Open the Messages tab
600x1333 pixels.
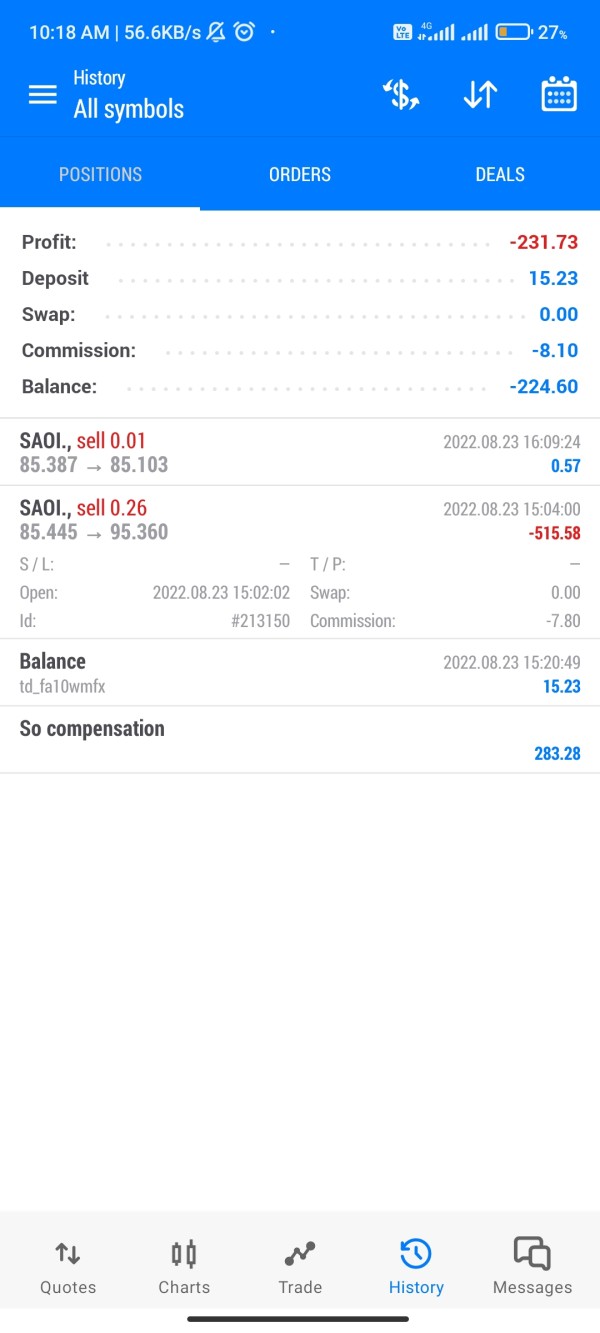532,1266
